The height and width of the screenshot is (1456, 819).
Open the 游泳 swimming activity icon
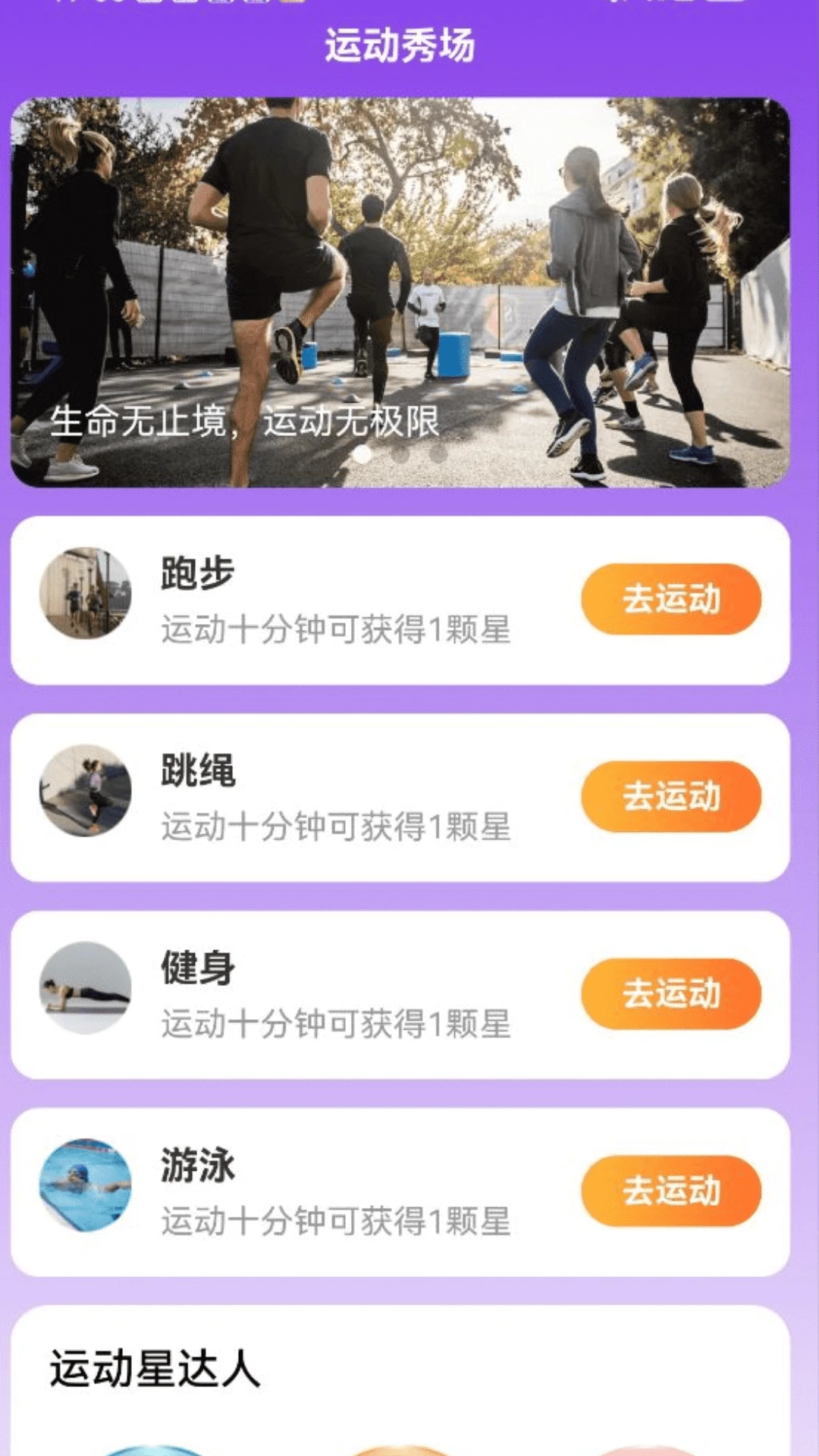[x=83, y=1191]
